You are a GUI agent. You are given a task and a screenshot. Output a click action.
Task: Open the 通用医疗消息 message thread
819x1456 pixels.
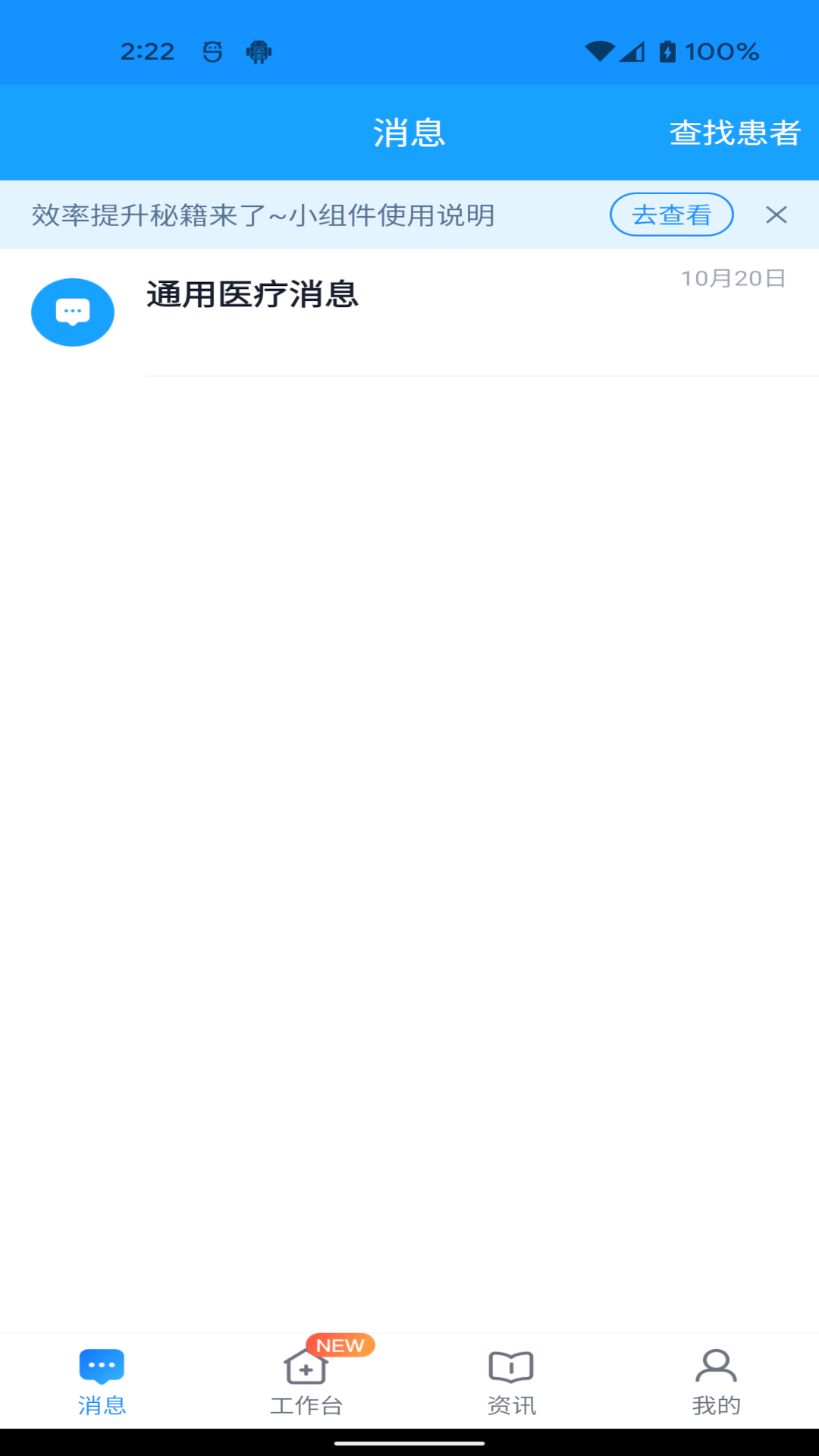coord(409,312)
